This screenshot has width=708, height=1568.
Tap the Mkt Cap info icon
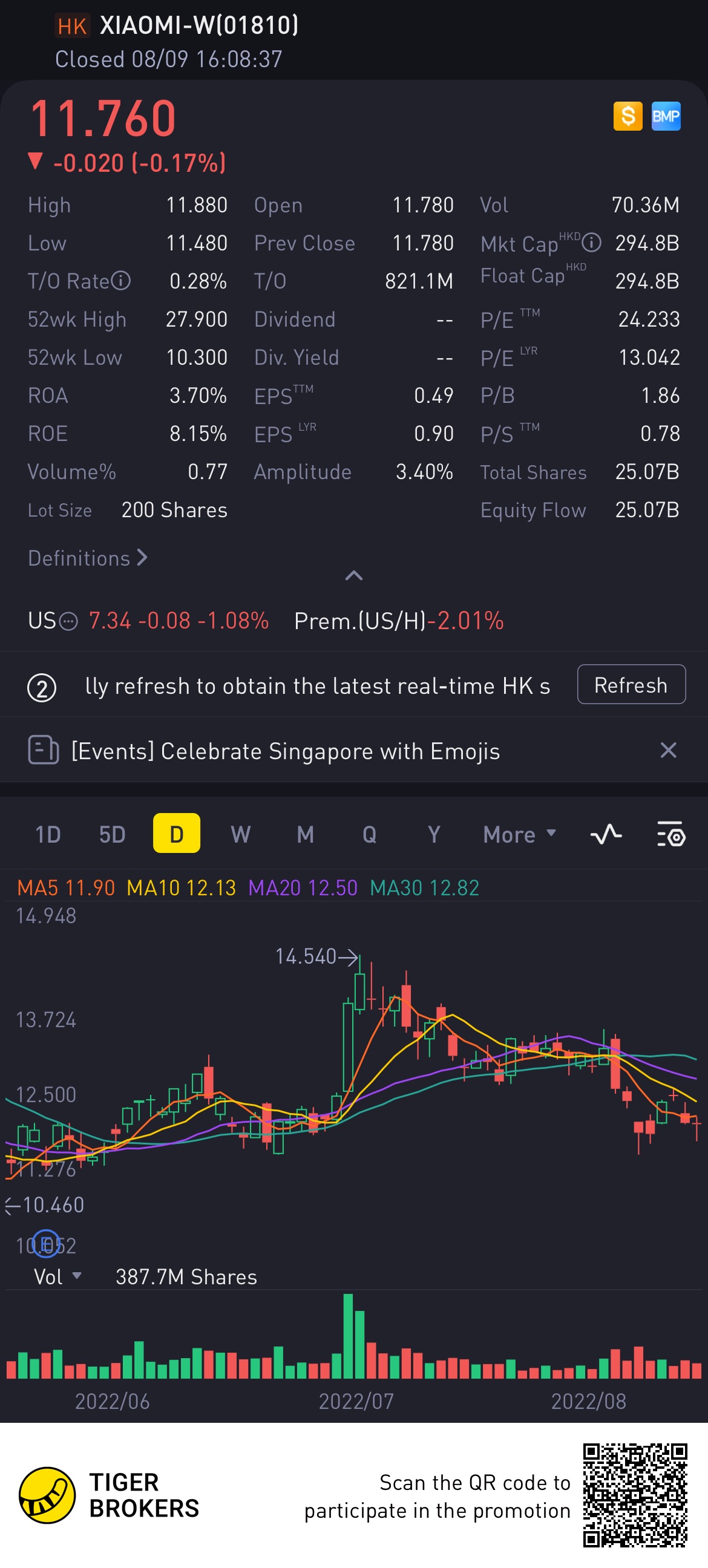pos(591,243)
